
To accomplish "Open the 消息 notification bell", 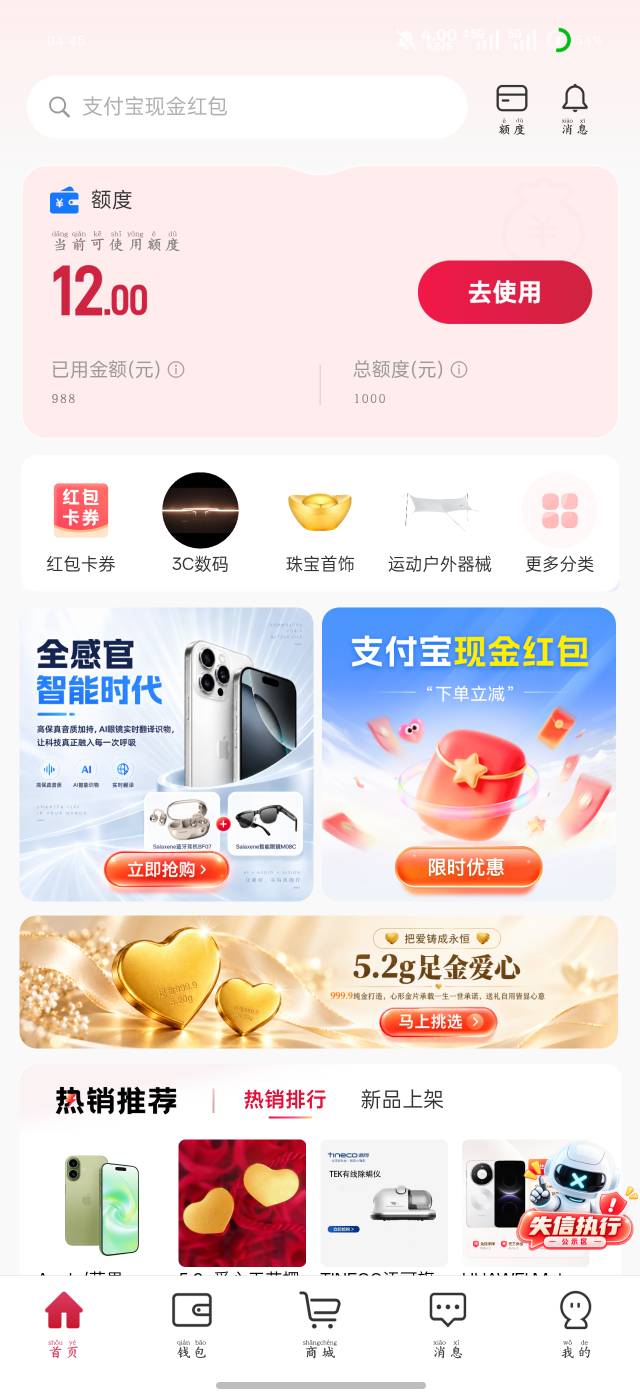I will coord(574,110).
